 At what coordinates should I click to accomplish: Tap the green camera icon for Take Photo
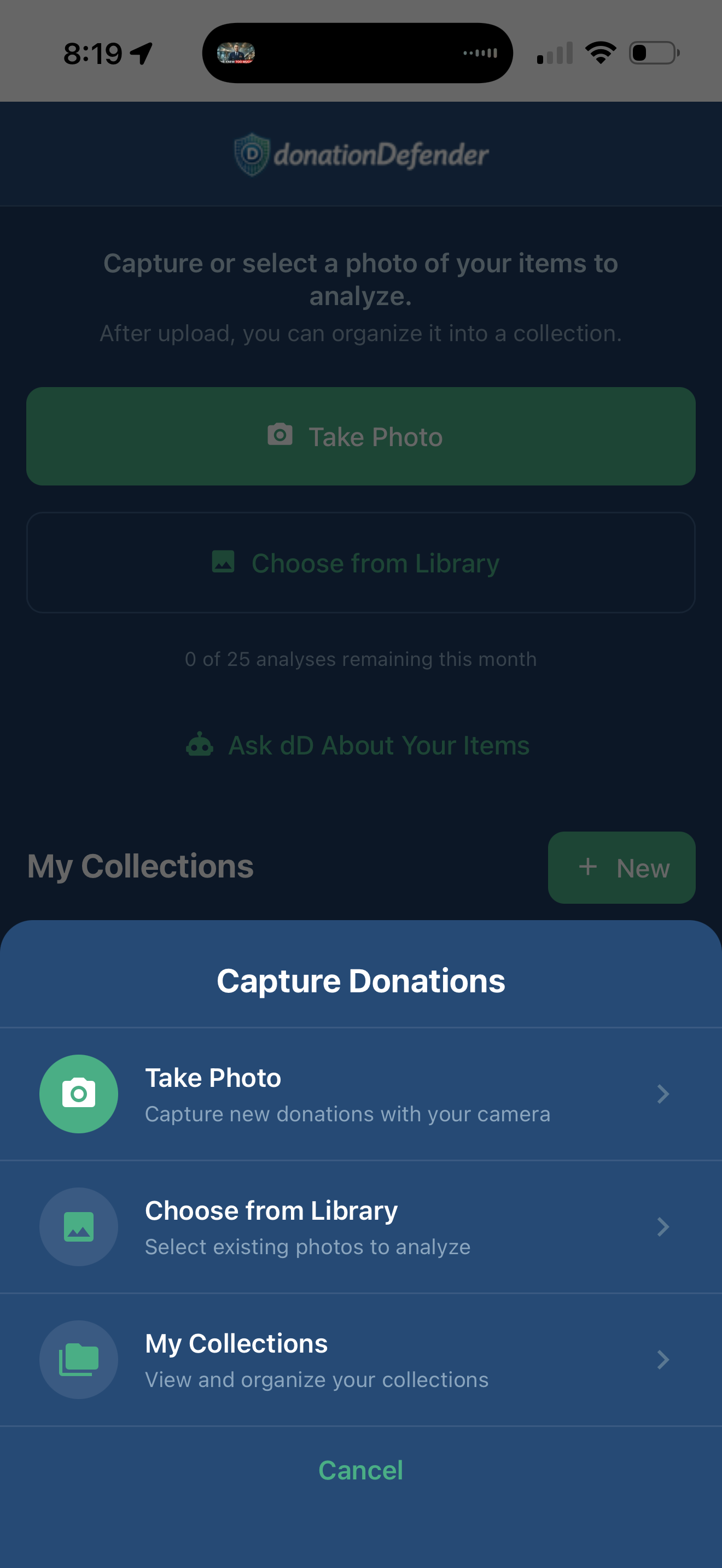click(78, 1093)
